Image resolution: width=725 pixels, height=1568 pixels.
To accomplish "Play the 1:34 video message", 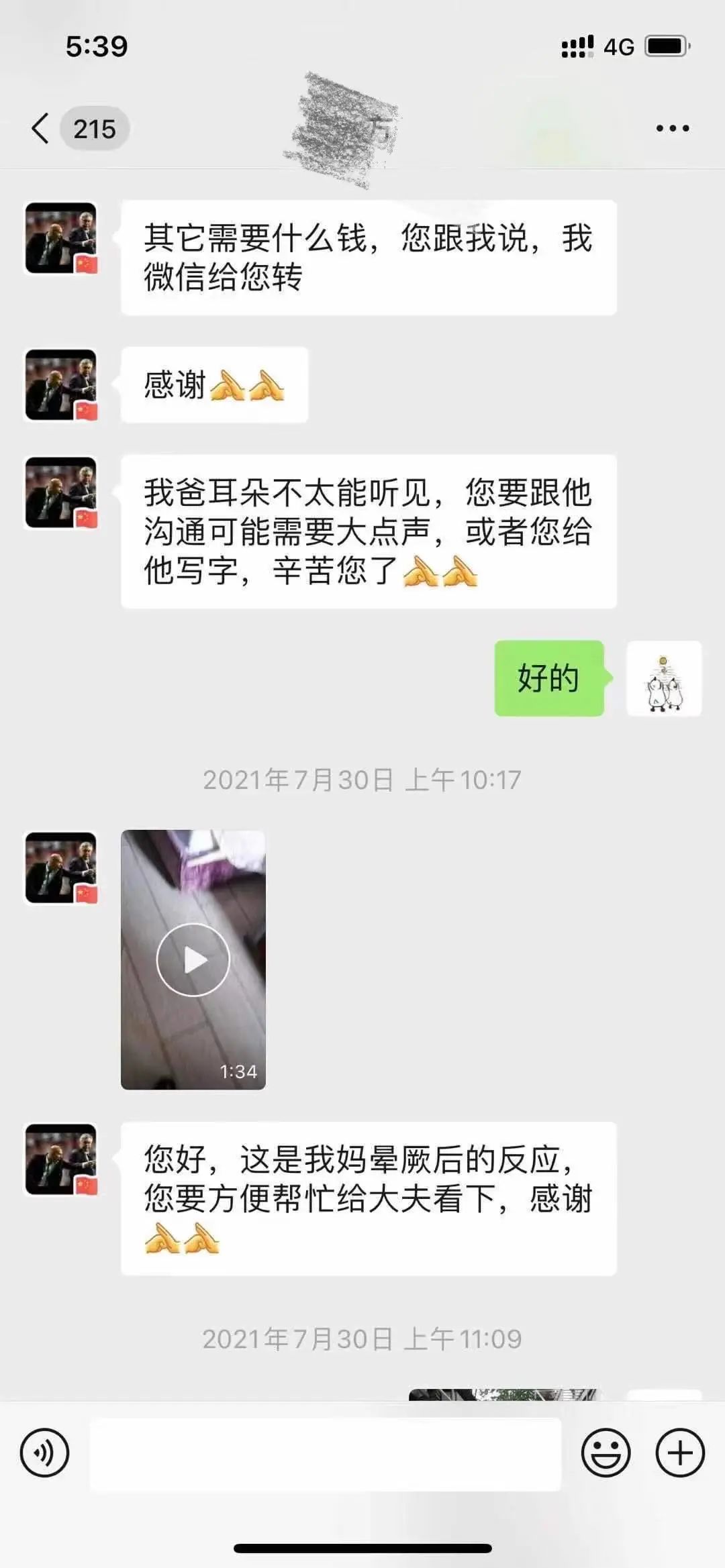I will coord(193,959).
